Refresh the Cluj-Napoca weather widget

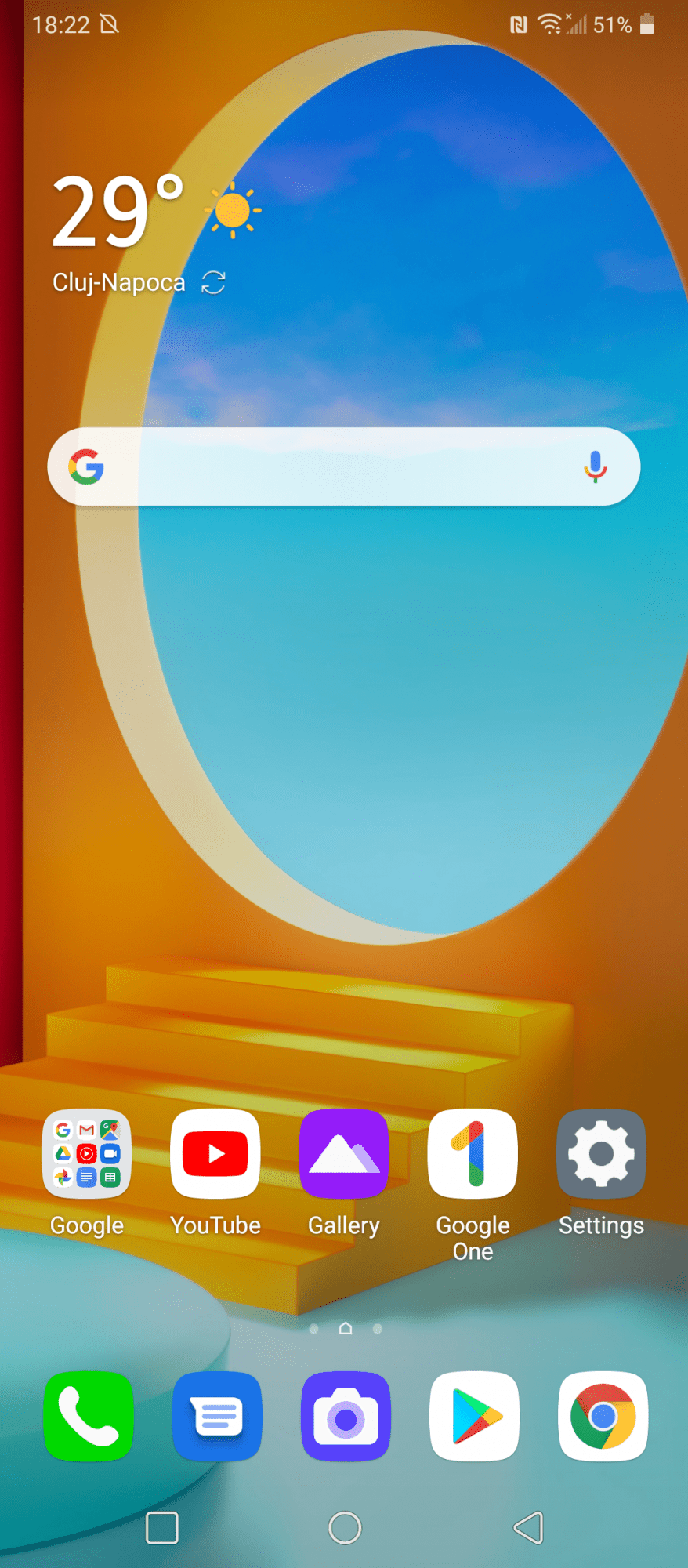pyautogui.click(x=213, y=282)
